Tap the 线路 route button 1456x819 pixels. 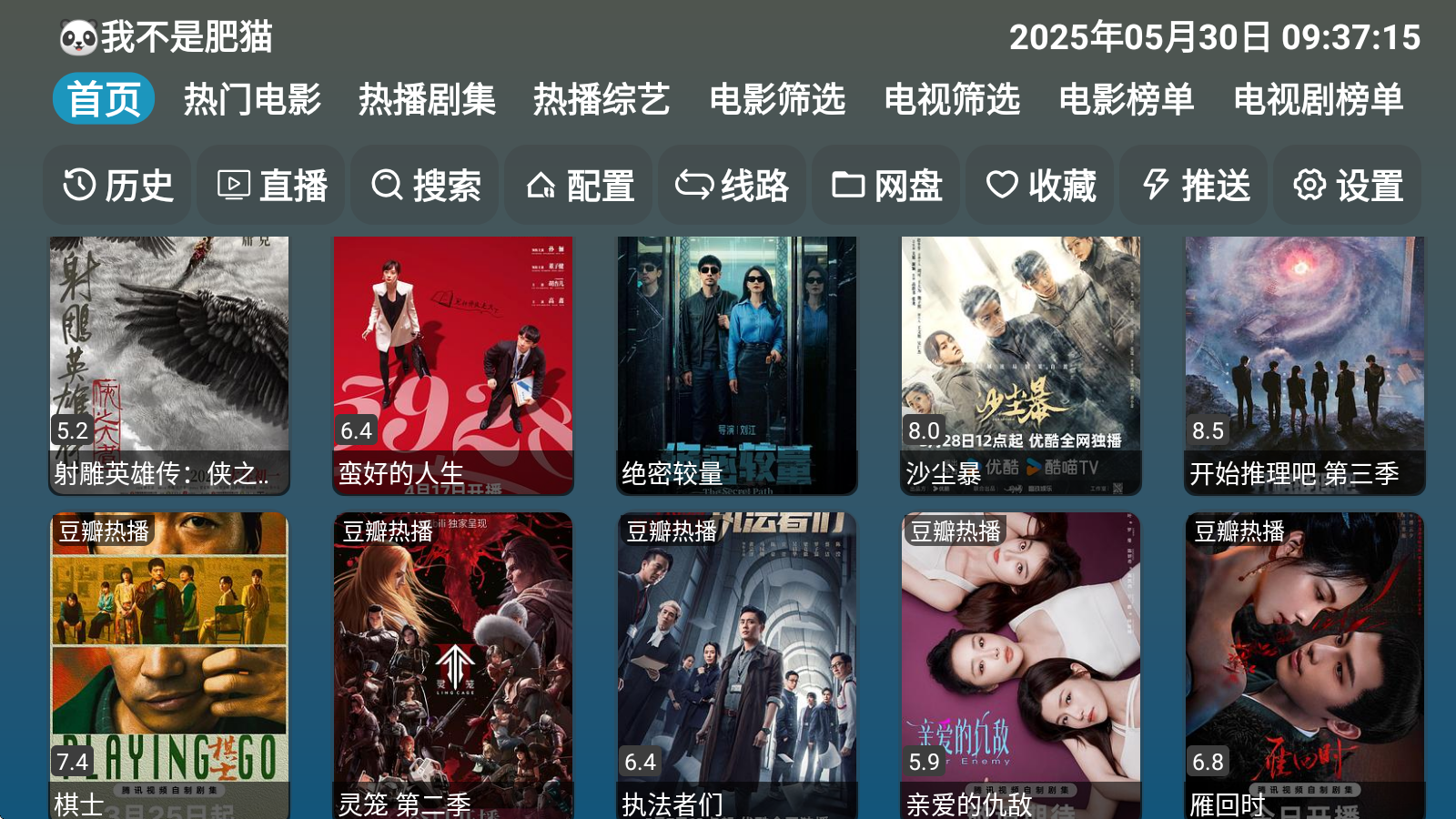point(733,186)
